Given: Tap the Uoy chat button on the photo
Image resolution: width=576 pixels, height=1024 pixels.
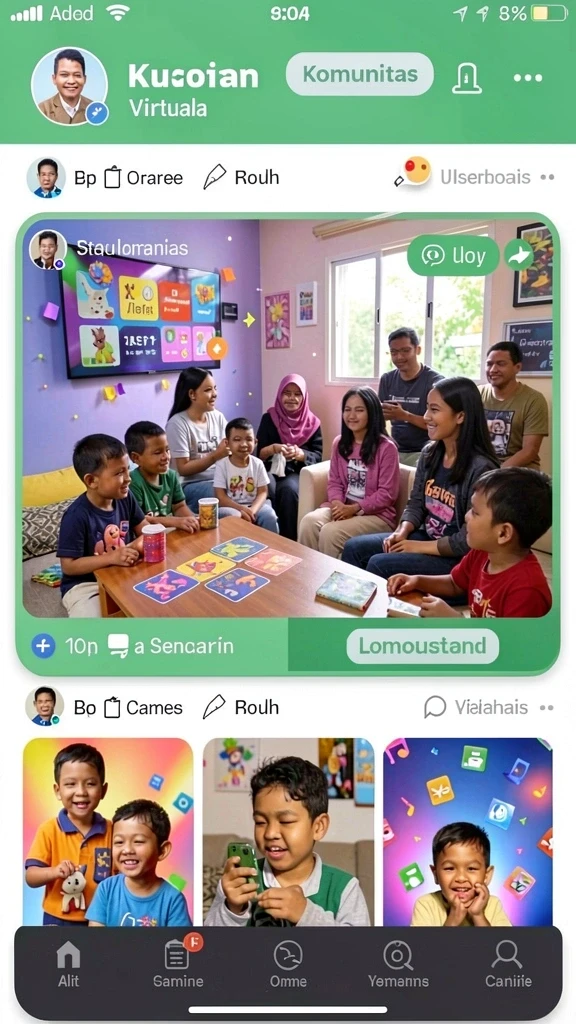Looking at the screenshot, I should click(x=454, y=255).
